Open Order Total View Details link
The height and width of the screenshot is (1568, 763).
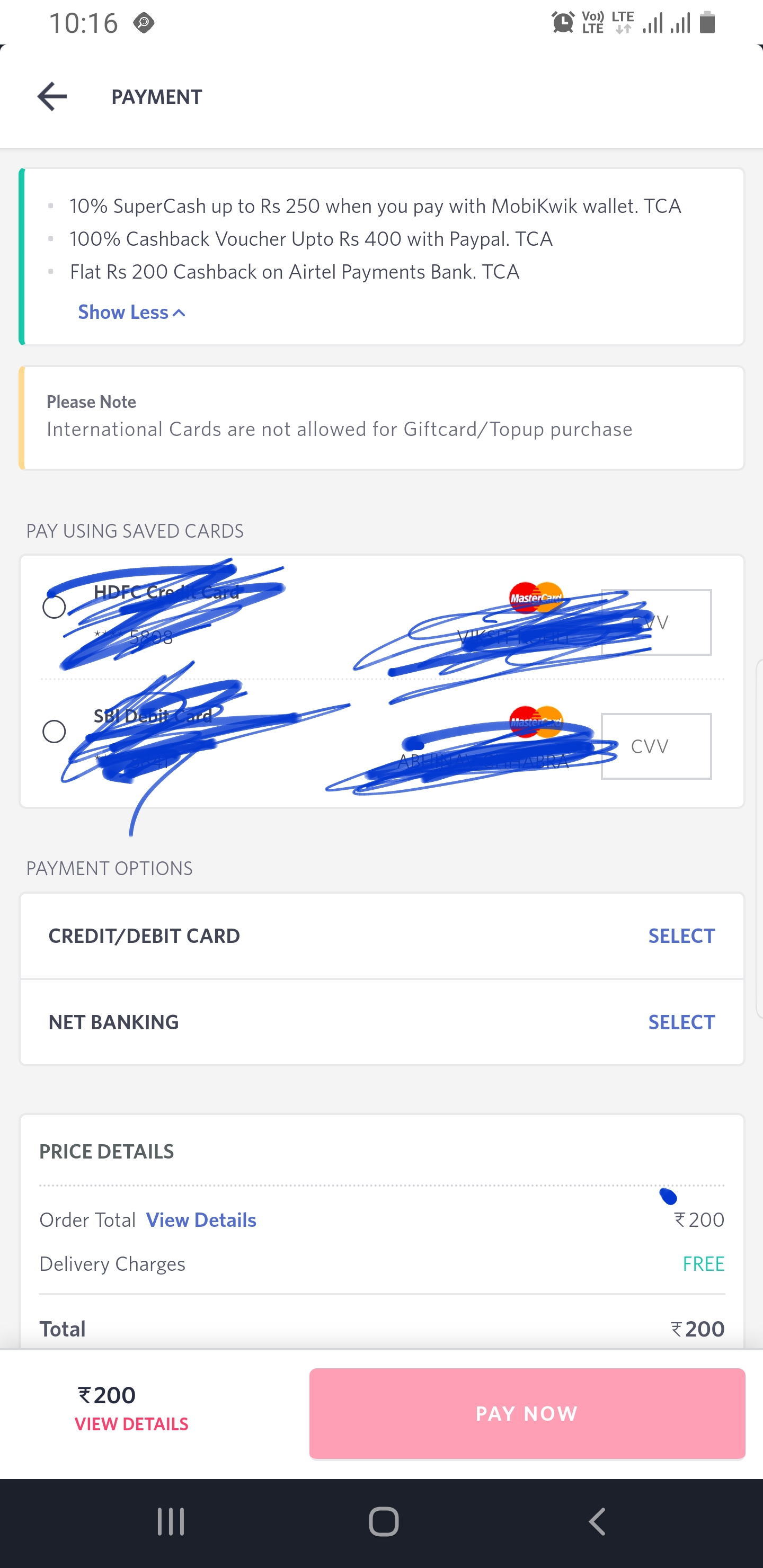(x=200, y=1220)
